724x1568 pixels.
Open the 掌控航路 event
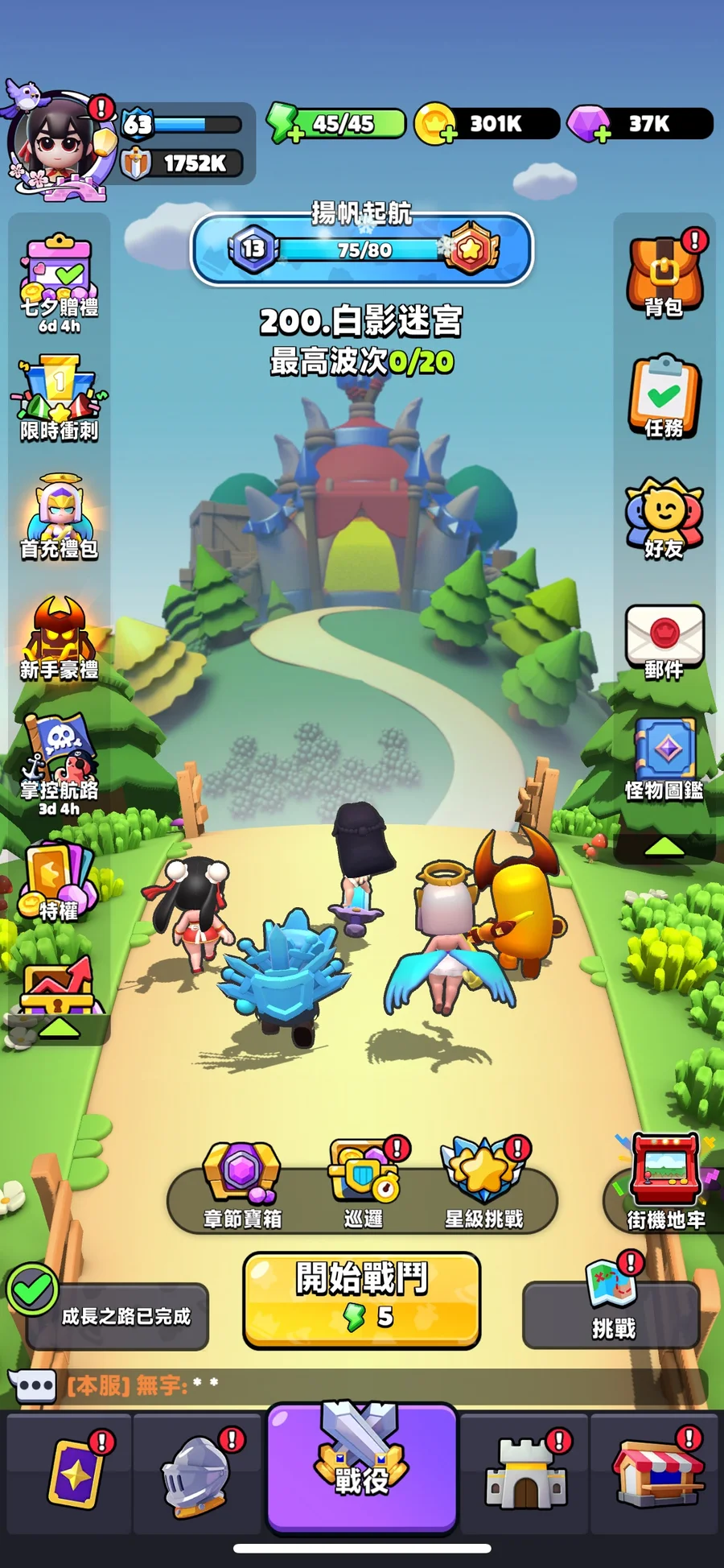pos(60,766)
